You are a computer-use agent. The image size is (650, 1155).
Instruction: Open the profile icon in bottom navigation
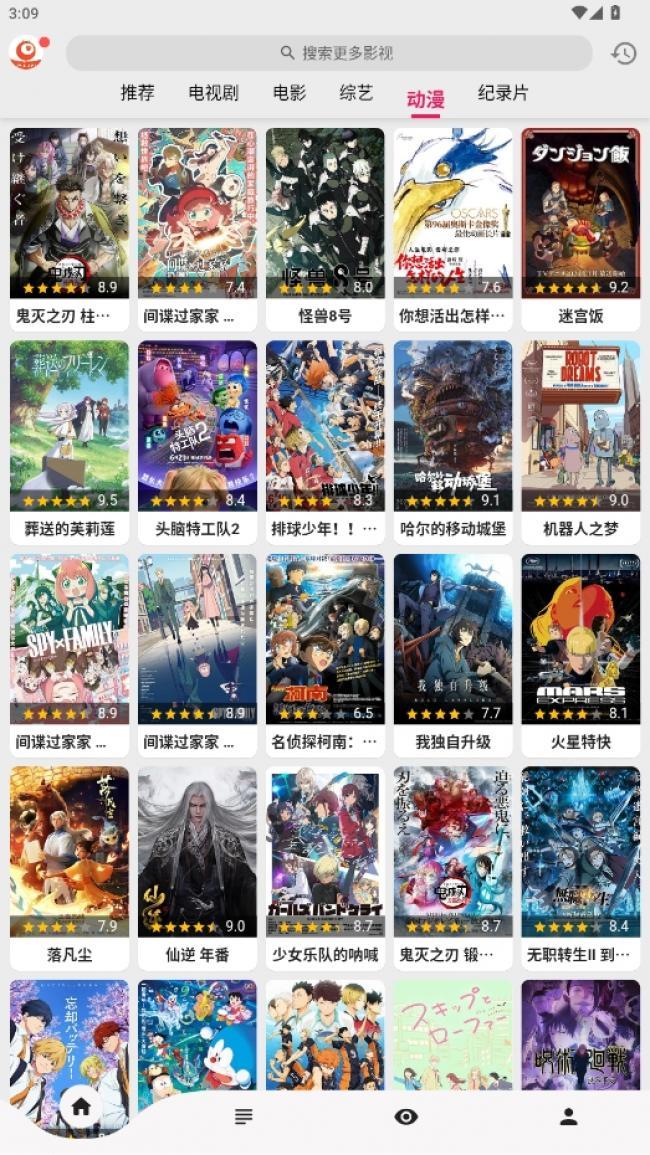pyautogui.click(x=568, y=1117)
